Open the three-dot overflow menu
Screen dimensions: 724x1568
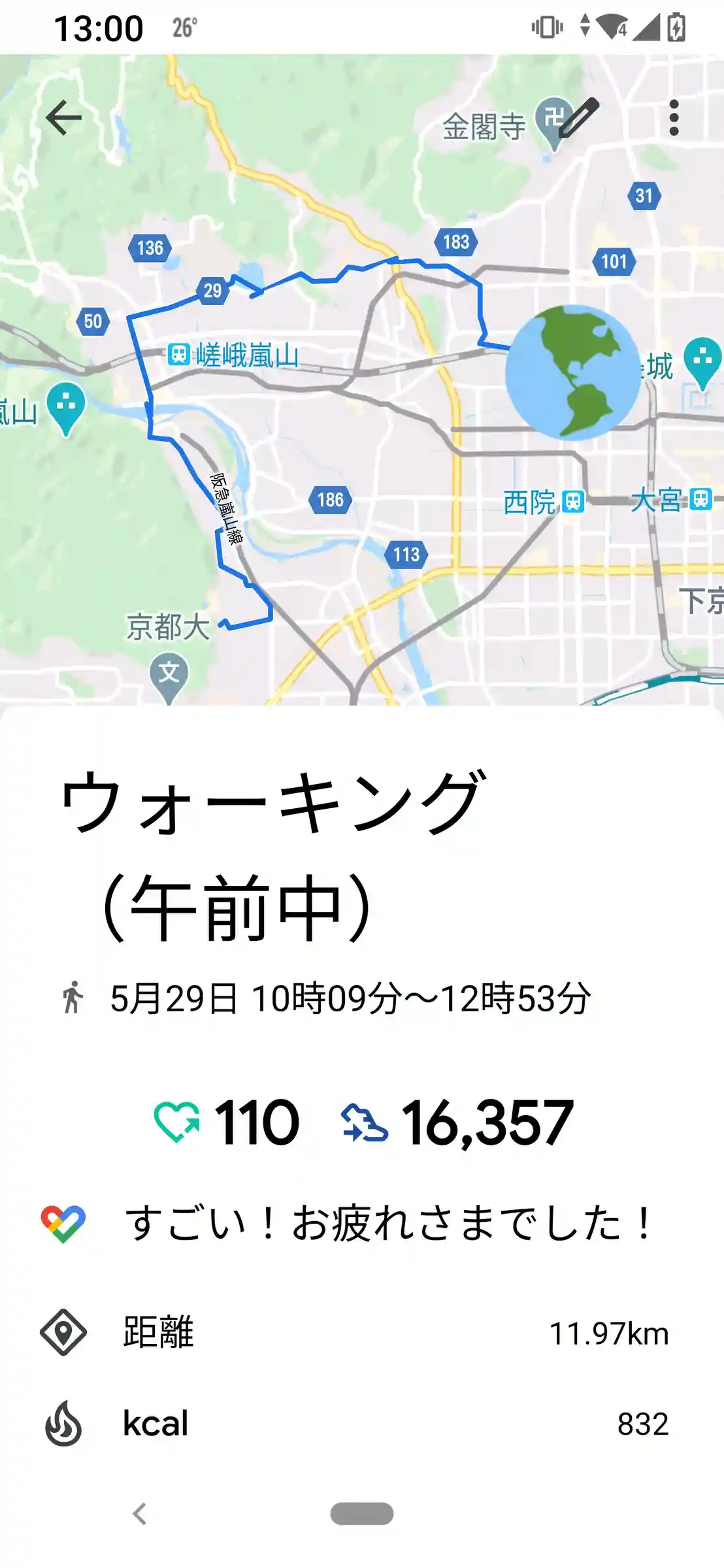click(674, 118)
